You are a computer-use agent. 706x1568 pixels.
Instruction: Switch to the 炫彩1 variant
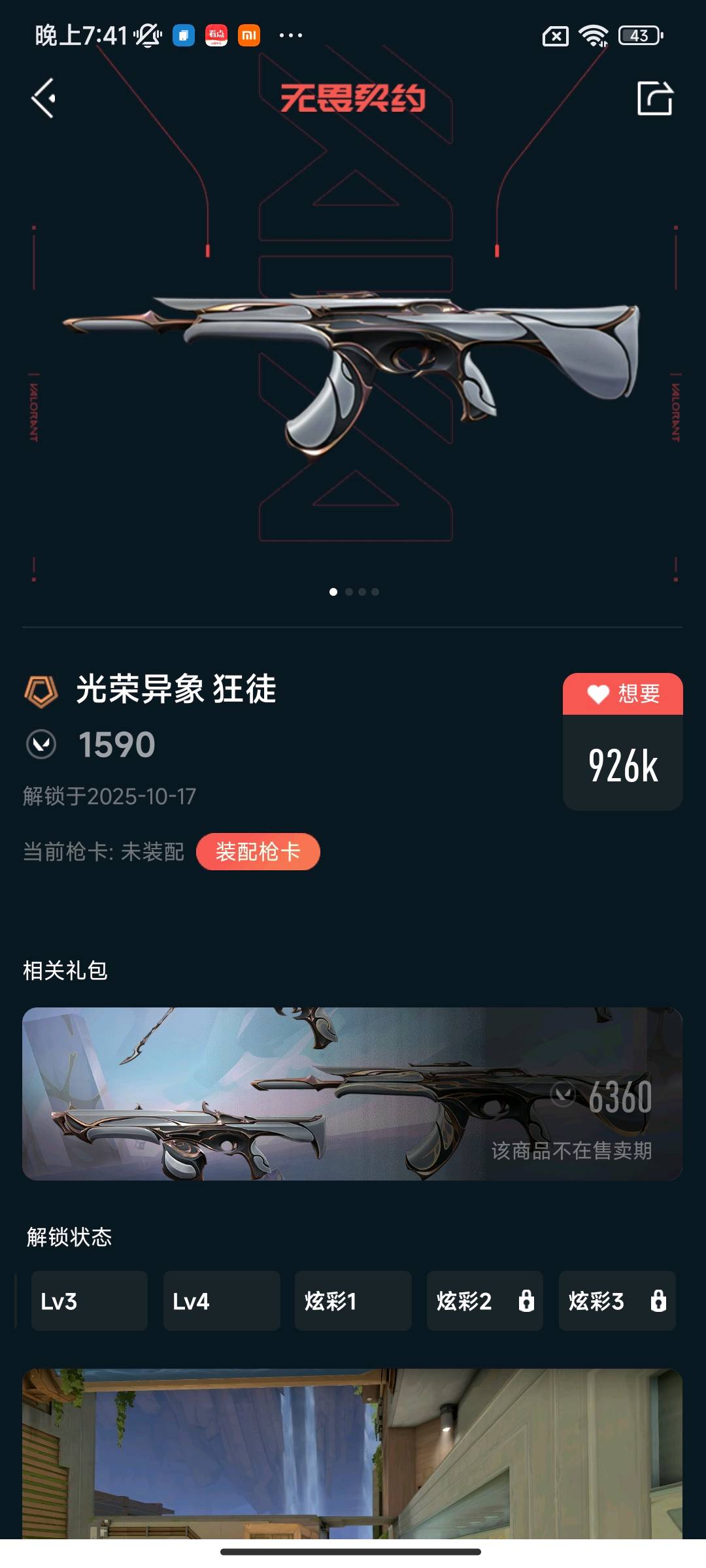pyautogui.click(x=353, y=1301)
